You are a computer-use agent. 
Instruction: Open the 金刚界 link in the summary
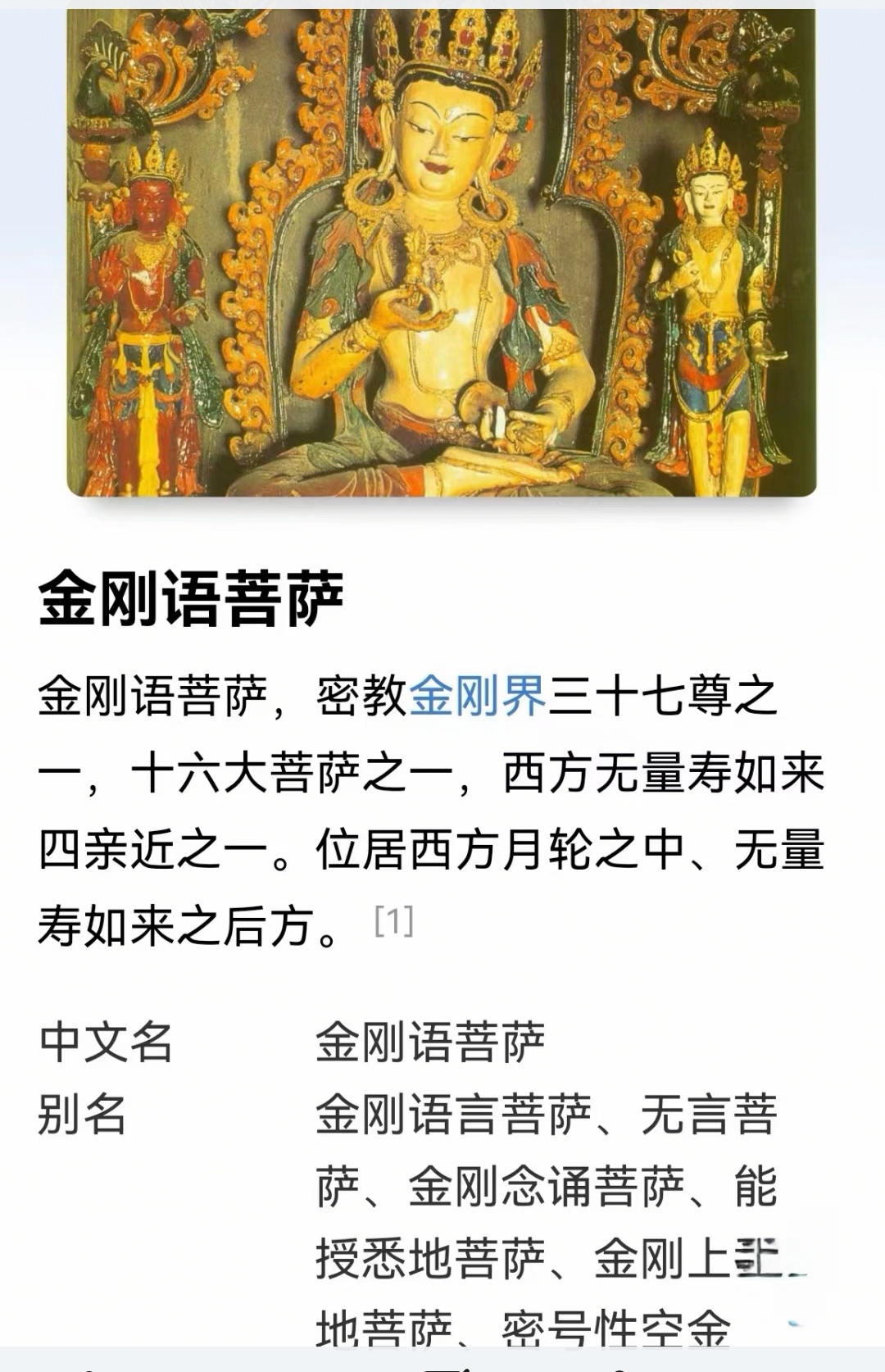click(477, 697)
